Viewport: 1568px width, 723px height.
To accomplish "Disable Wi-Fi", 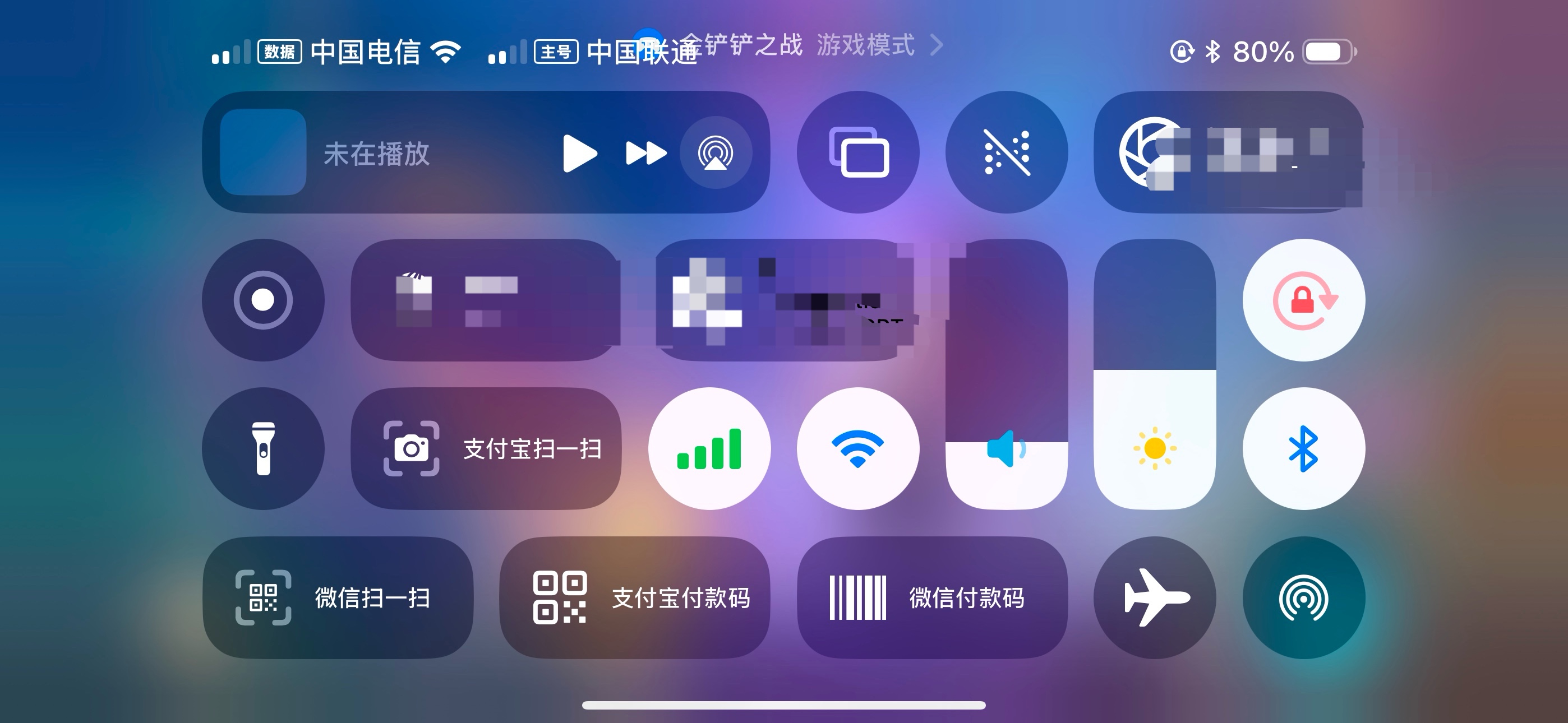I will point(857,448).
